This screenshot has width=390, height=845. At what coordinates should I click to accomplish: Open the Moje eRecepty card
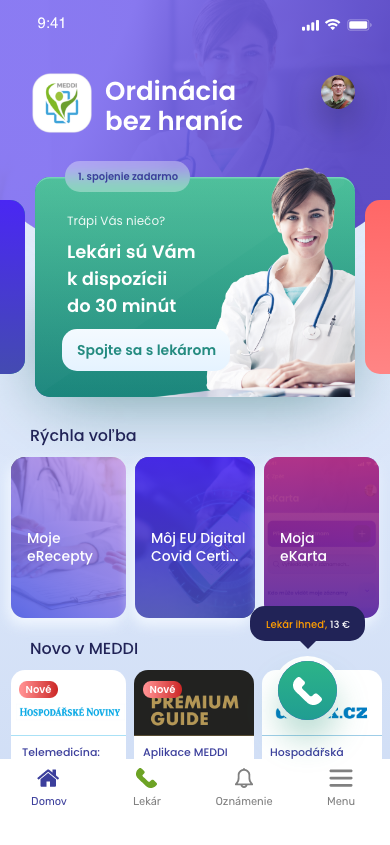pyautogui.click(x=68, y=537)
